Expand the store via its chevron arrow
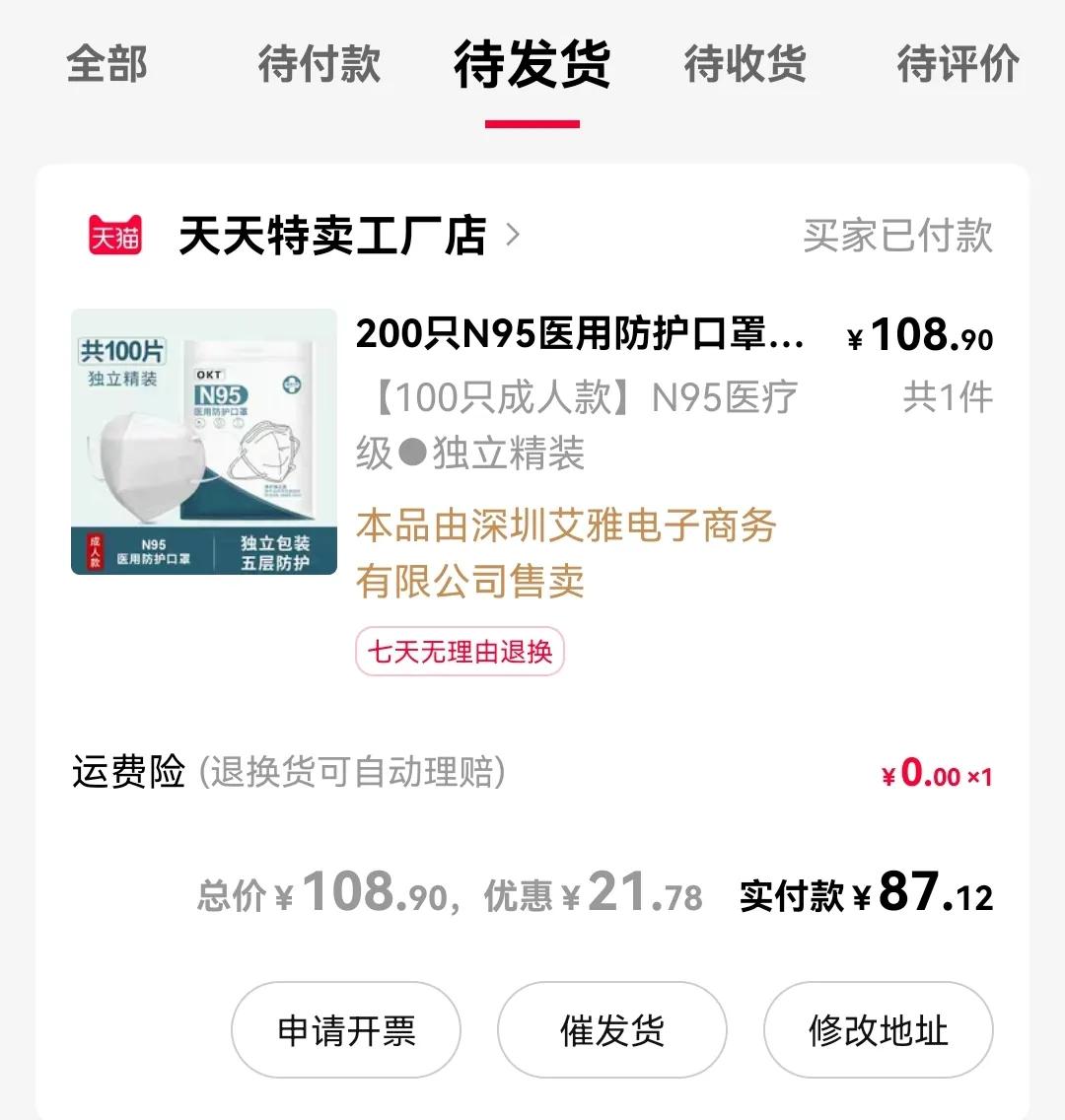 pos(516,235)
